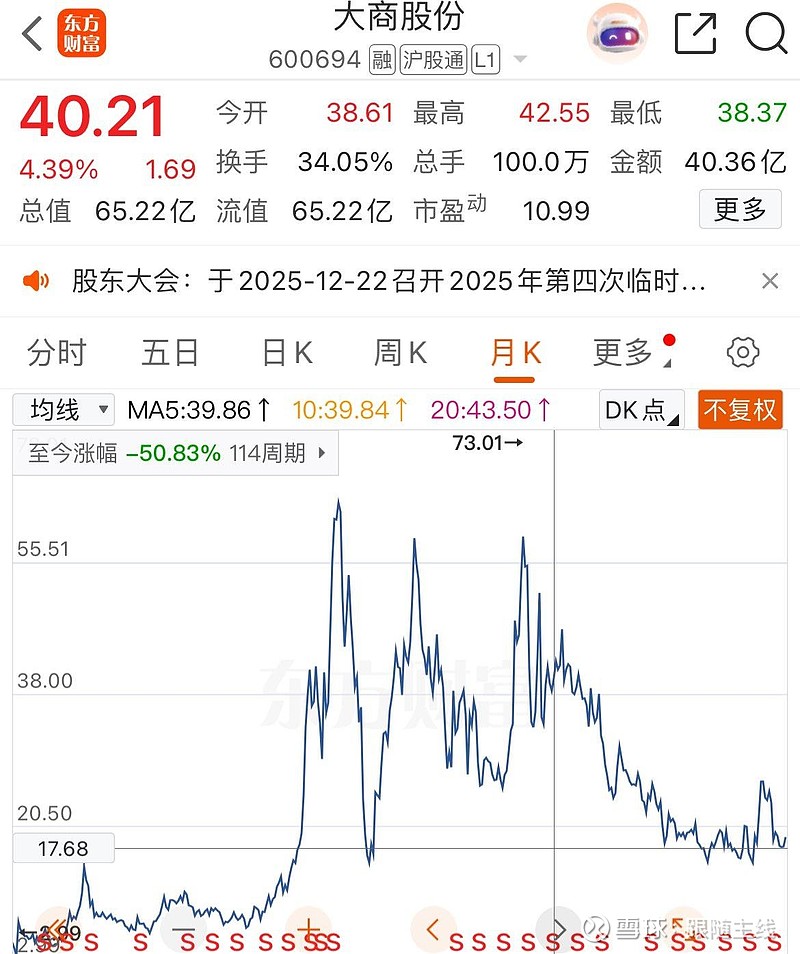Dismiss the 股东大会 announcement banner
Viewport: 800px width, 954px height.
pos(769,281)
